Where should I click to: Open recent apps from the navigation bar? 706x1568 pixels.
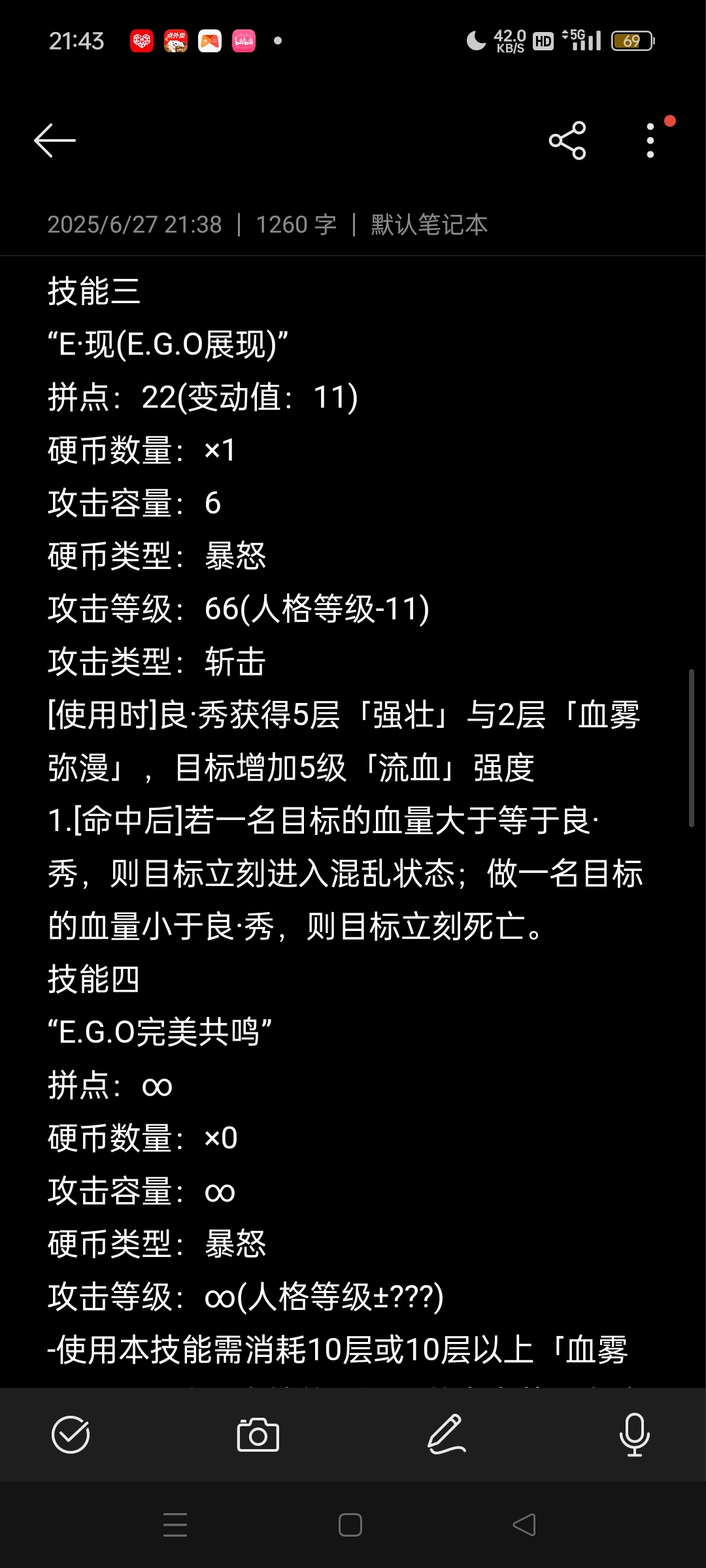click(x=175, y=1525)
